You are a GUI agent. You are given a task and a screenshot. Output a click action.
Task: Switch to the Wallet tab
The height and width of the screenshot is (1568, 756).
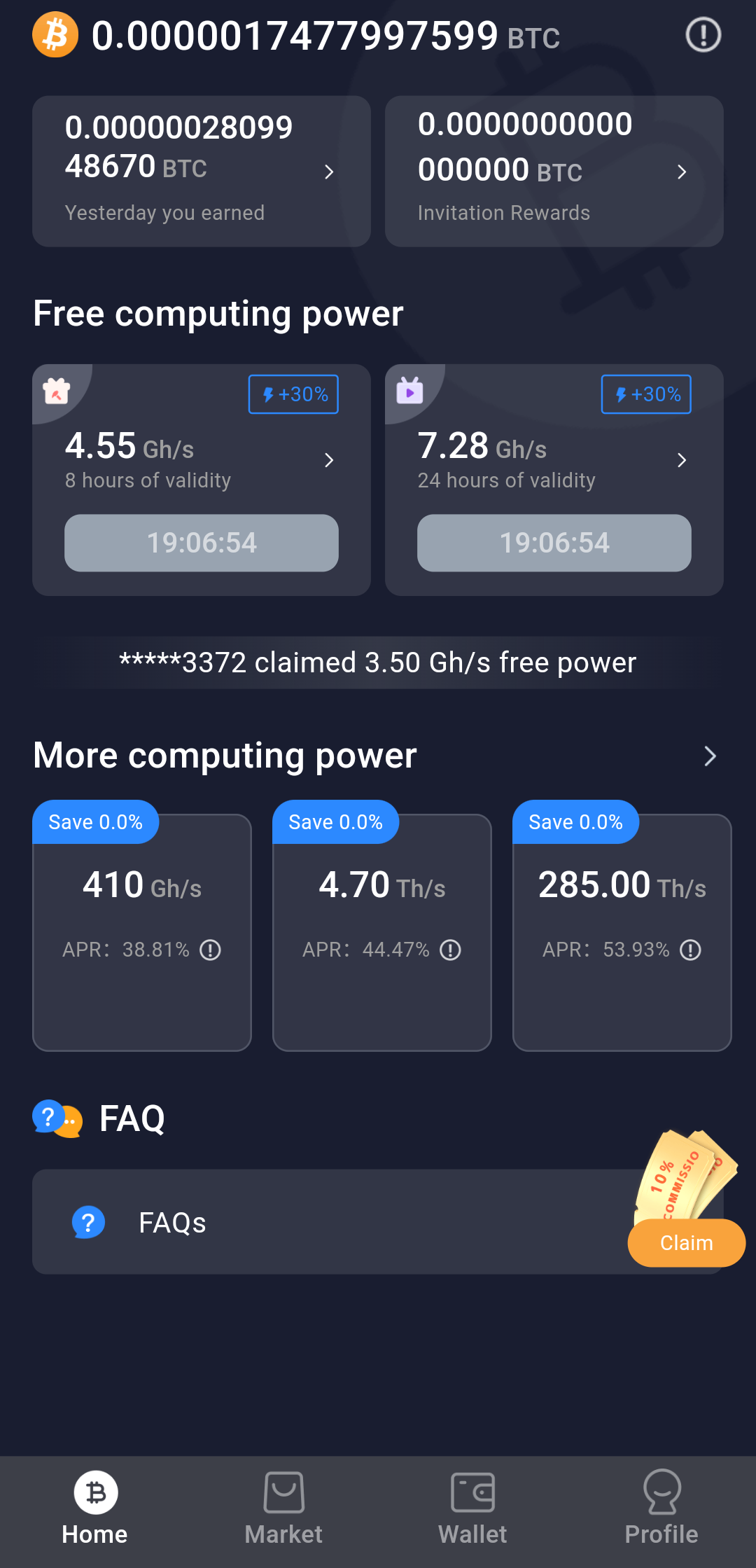[472, 1507]
